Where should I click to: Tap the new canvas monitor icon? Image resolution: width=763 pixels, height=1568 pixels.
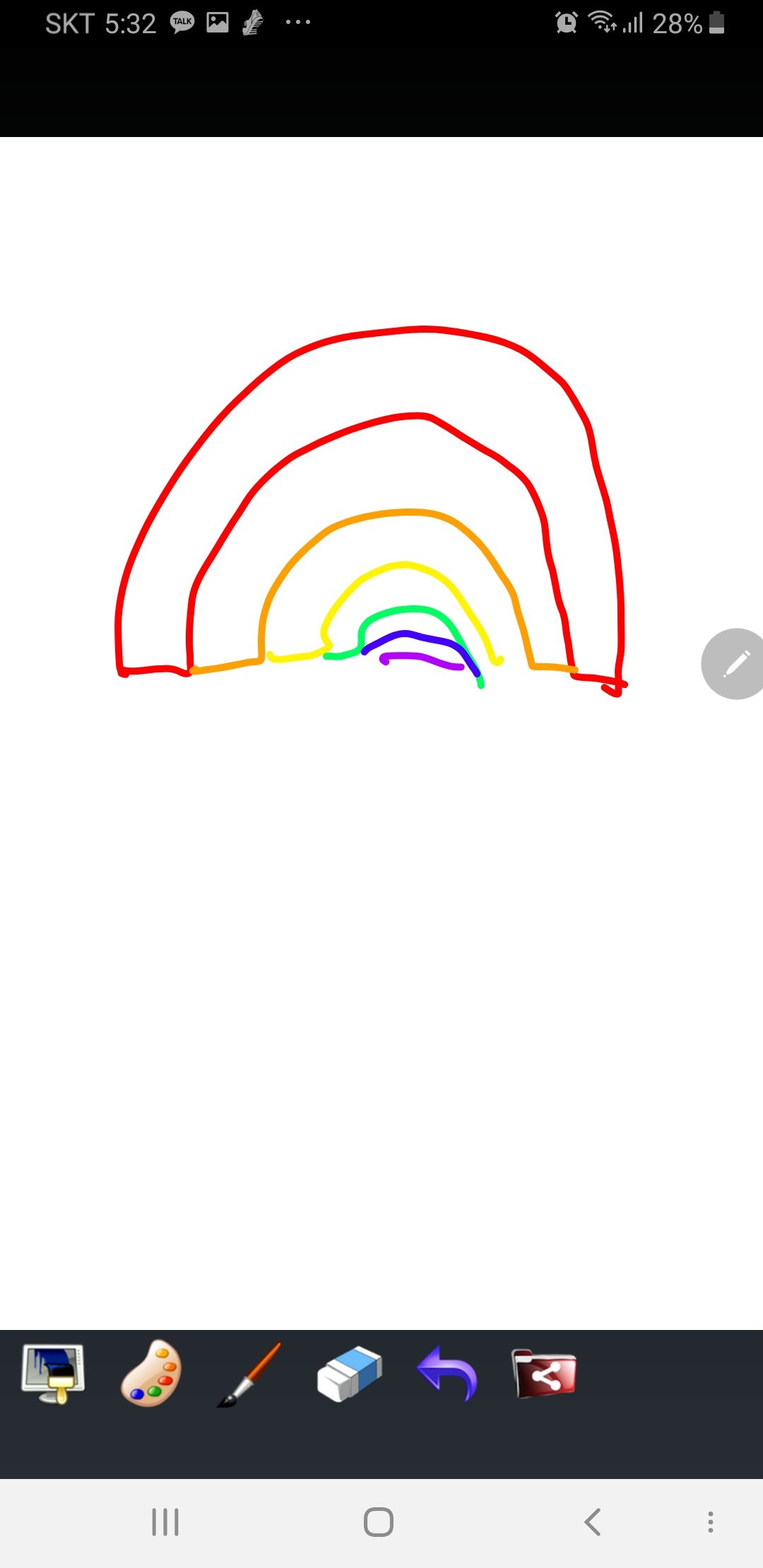tap(54, 1374)
